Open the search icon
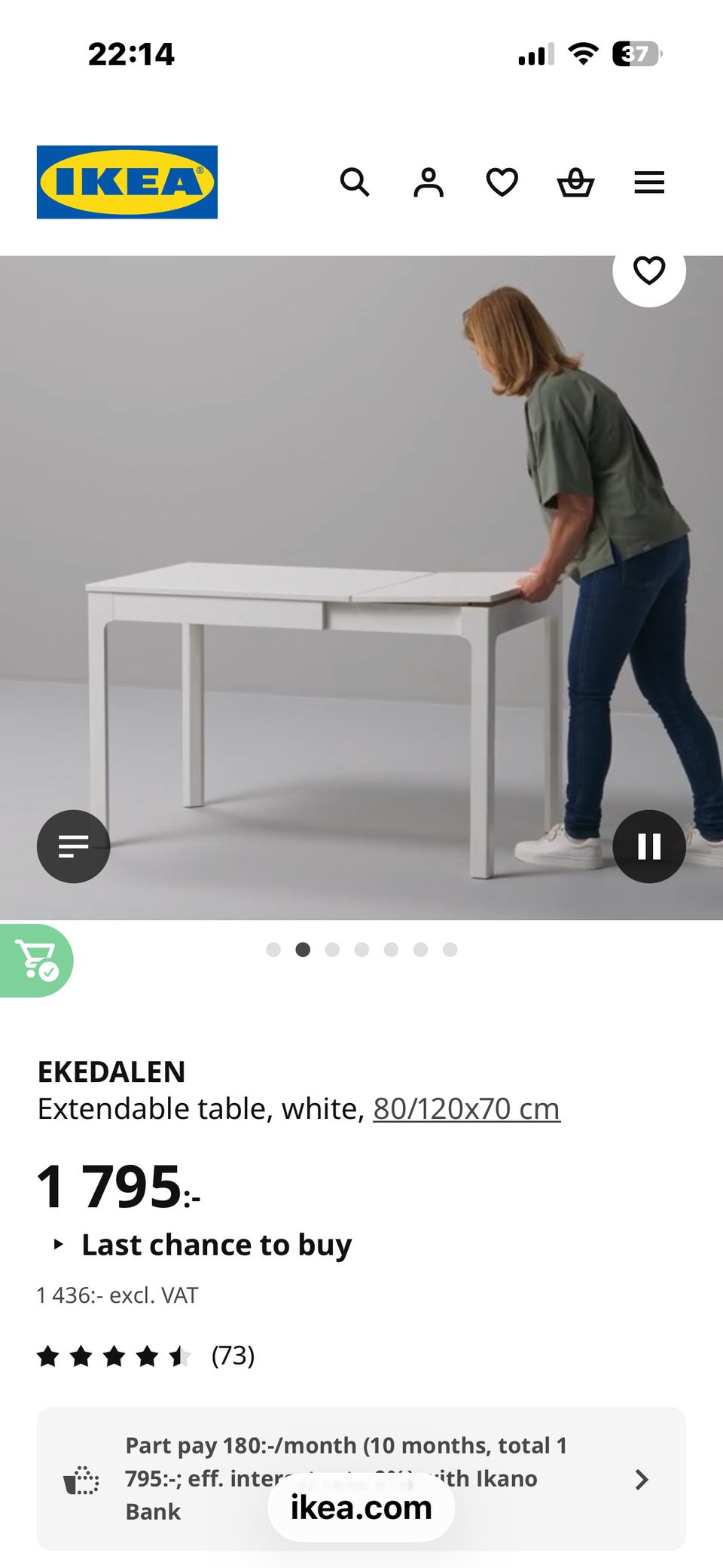This screenshot has width=723, height=1568. [x=355, y=182]
